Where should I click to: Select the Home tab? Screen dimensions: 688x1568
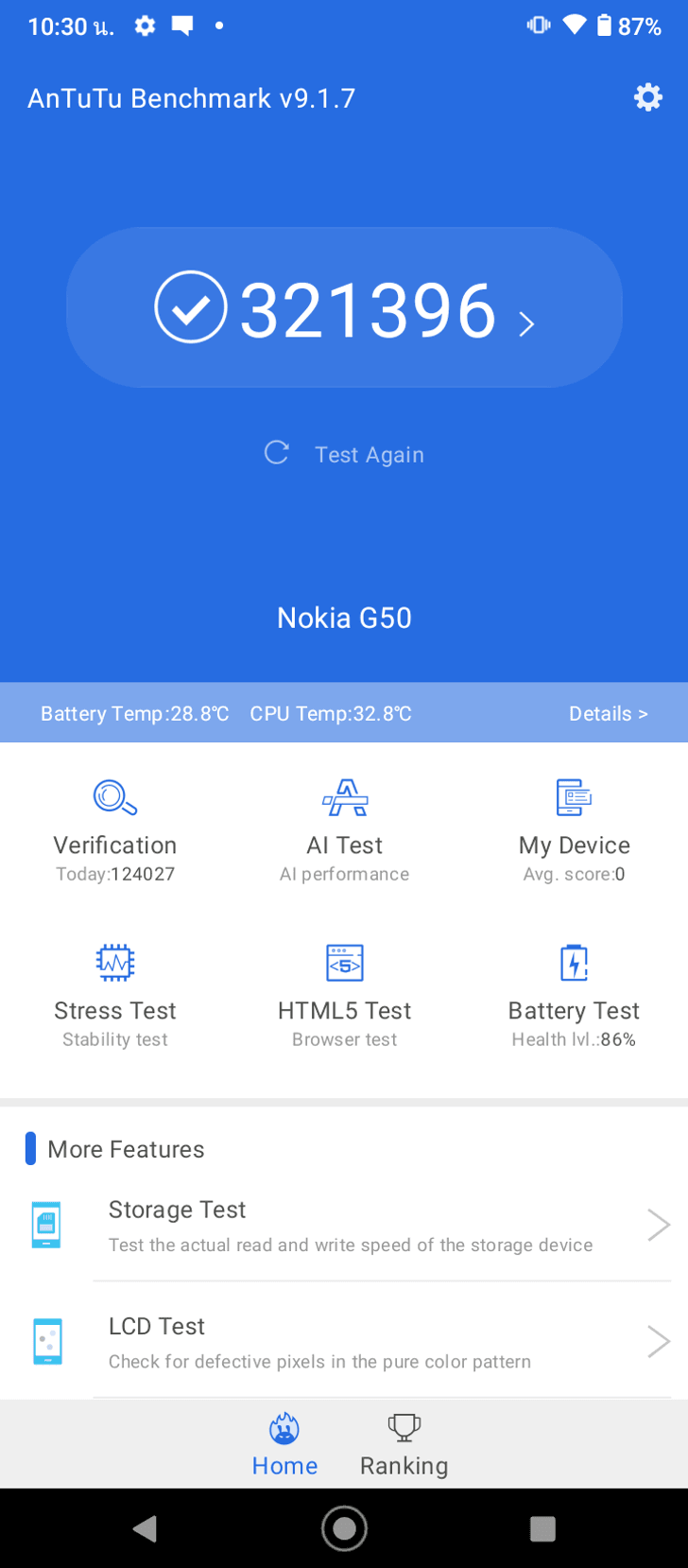(284, 1445)
